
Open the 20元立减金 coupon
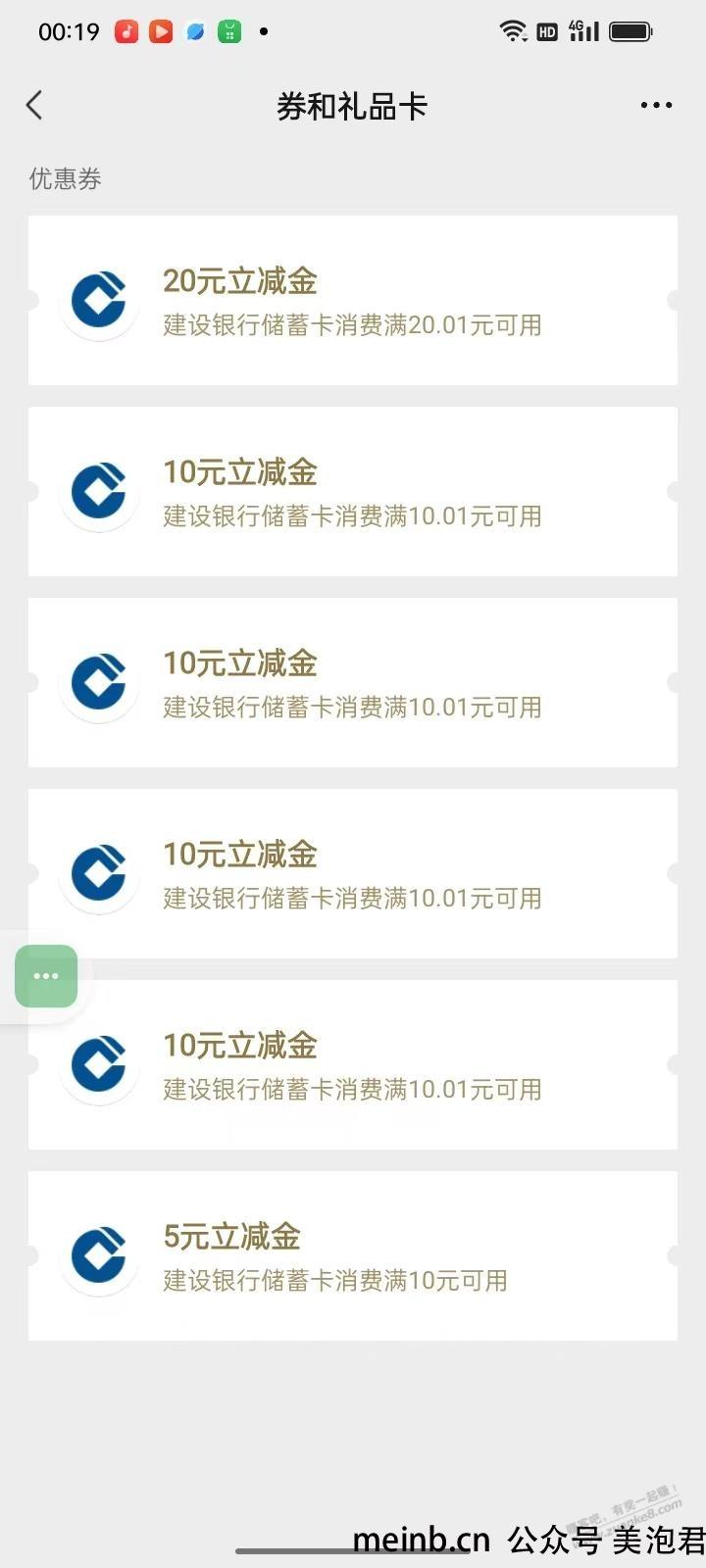coord(353,300)
